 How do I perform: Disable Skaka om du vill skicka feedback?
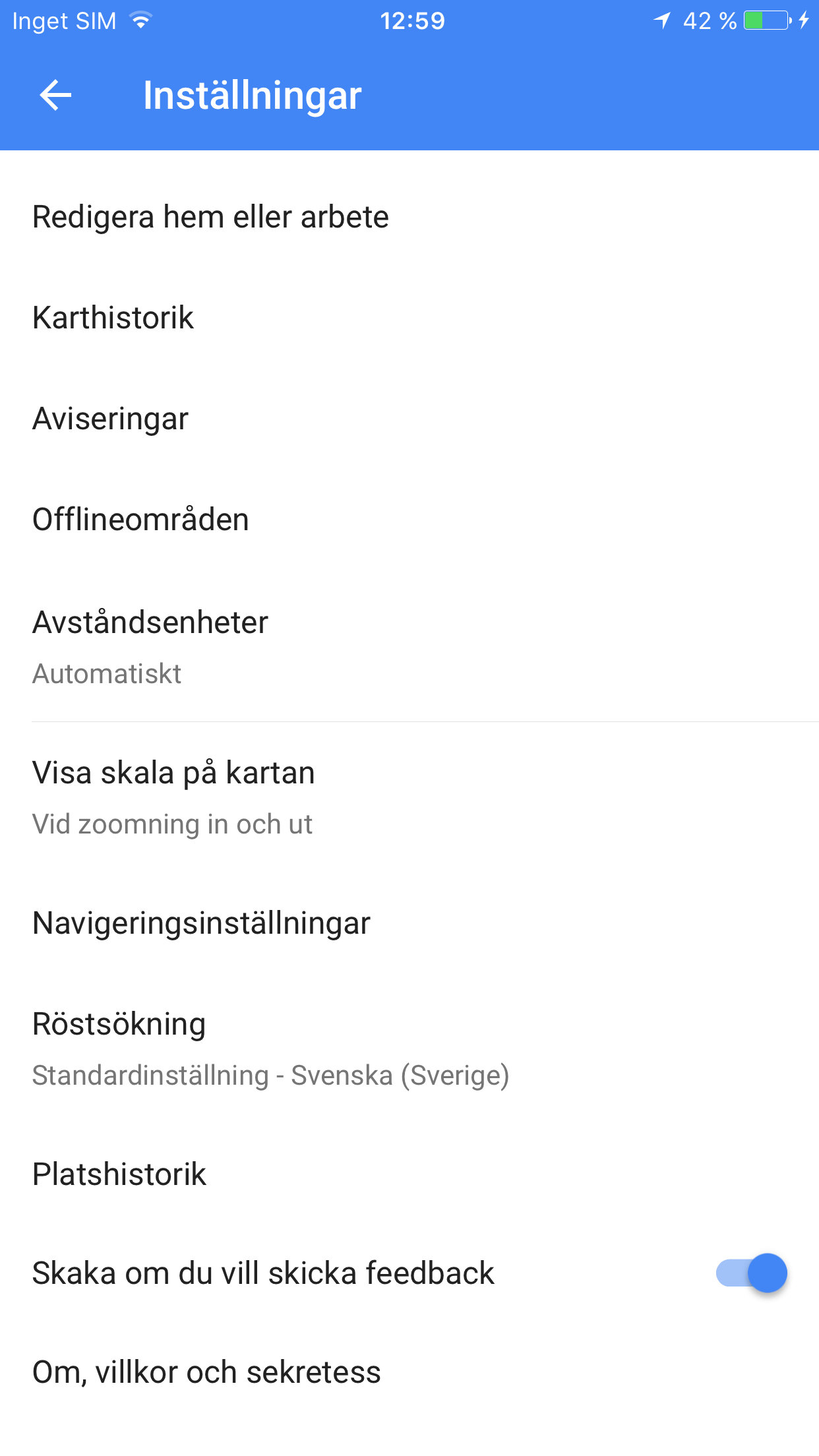752,1273
